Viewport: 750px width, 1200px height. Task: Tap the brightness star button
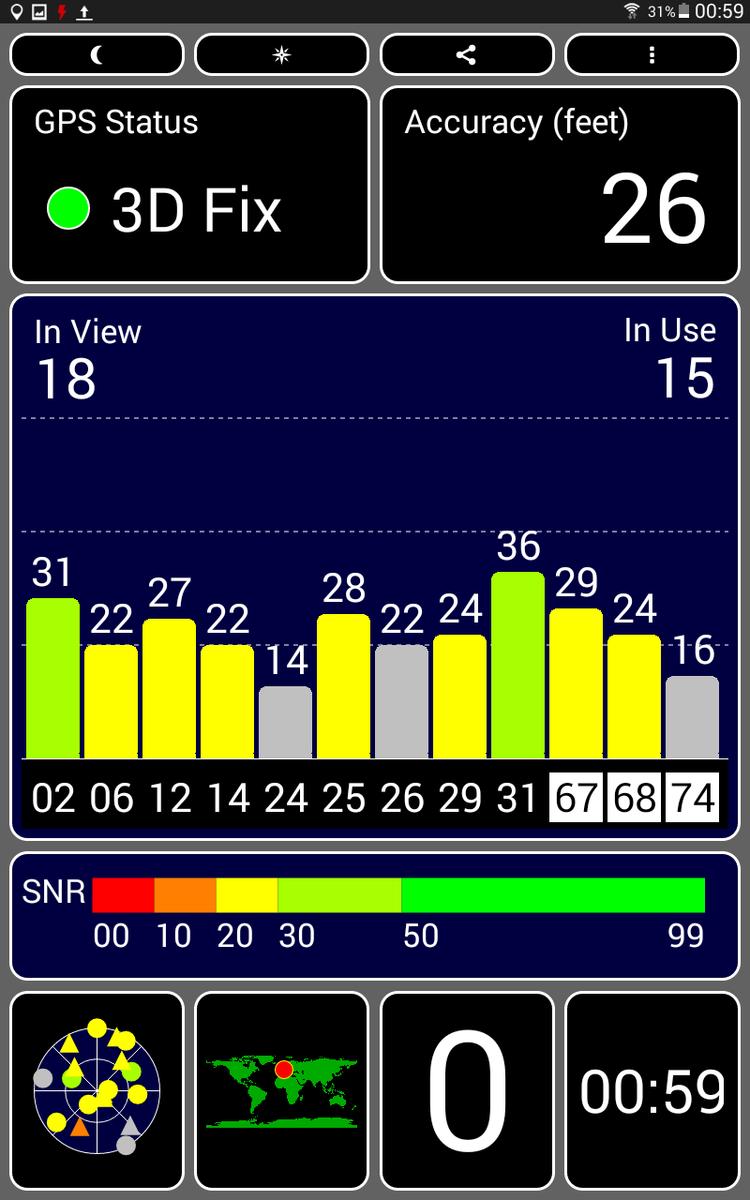tap(282, 55)
